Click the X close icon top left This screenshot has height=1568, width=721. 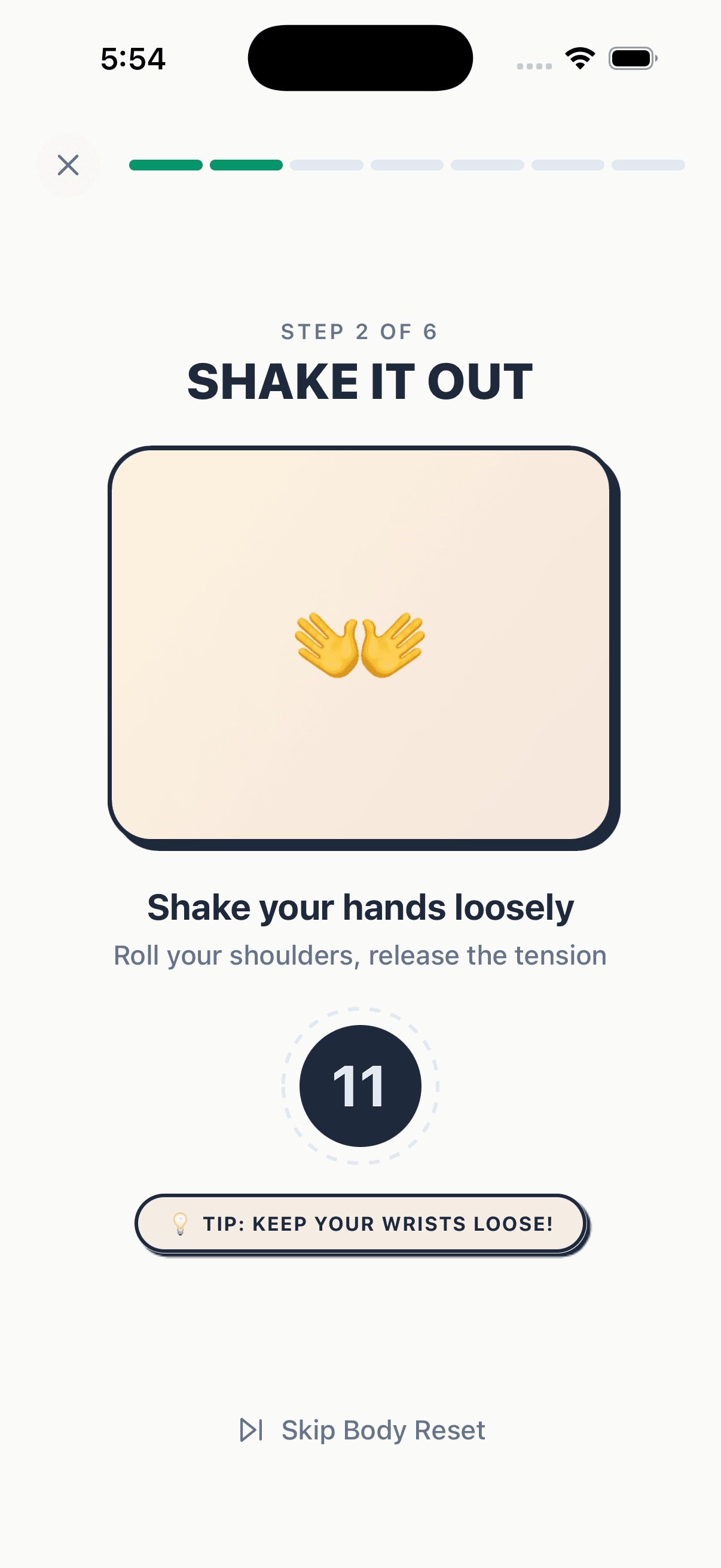[x=68, y=165]
